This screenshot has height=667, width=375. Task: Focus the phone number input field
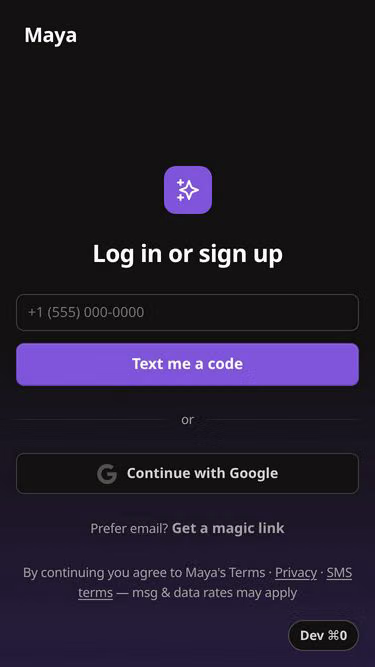[x=188, y=312]
